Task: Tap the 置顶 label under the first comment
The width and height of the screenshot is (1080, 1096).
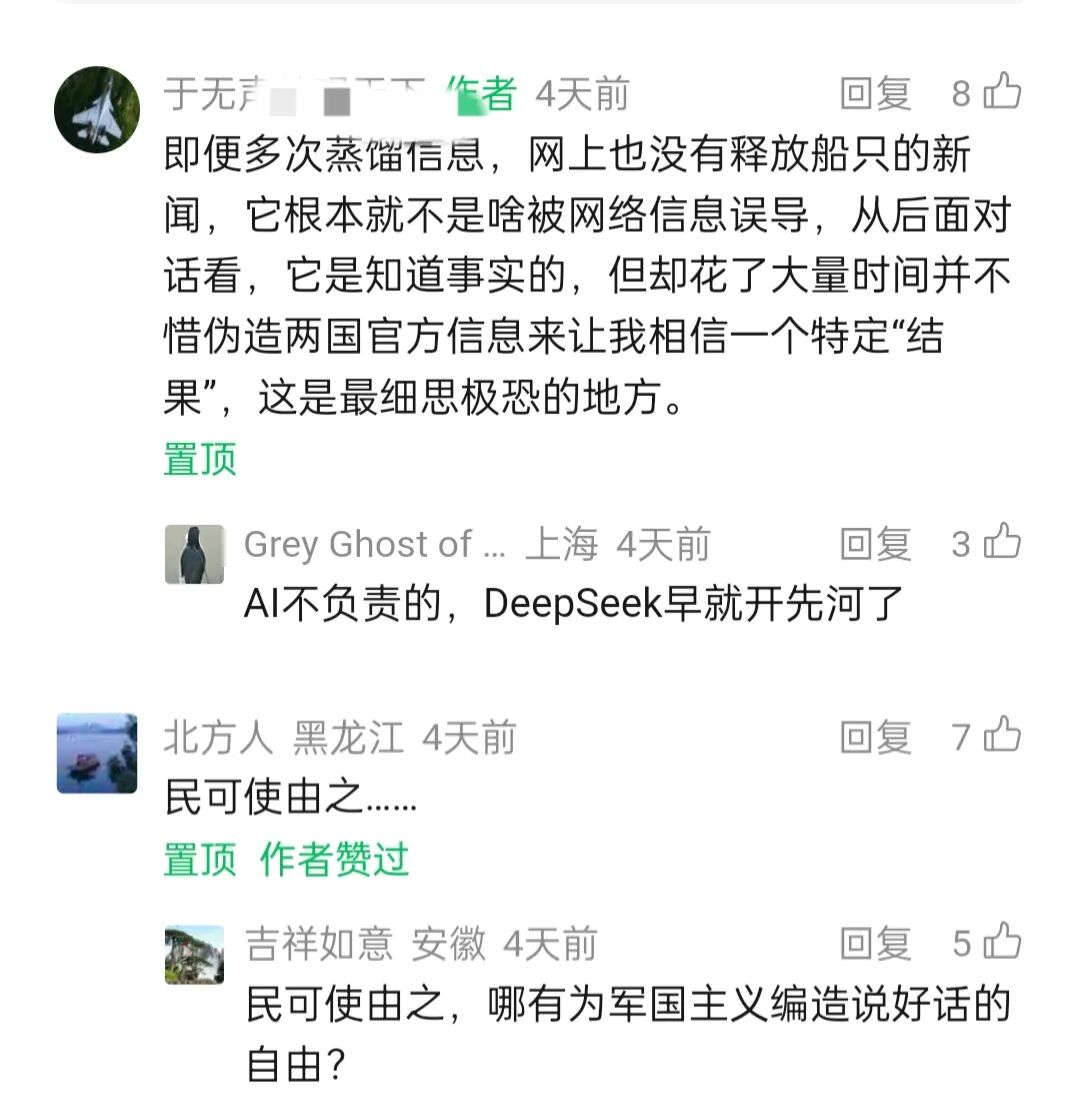Action: [x=198, y=458]
